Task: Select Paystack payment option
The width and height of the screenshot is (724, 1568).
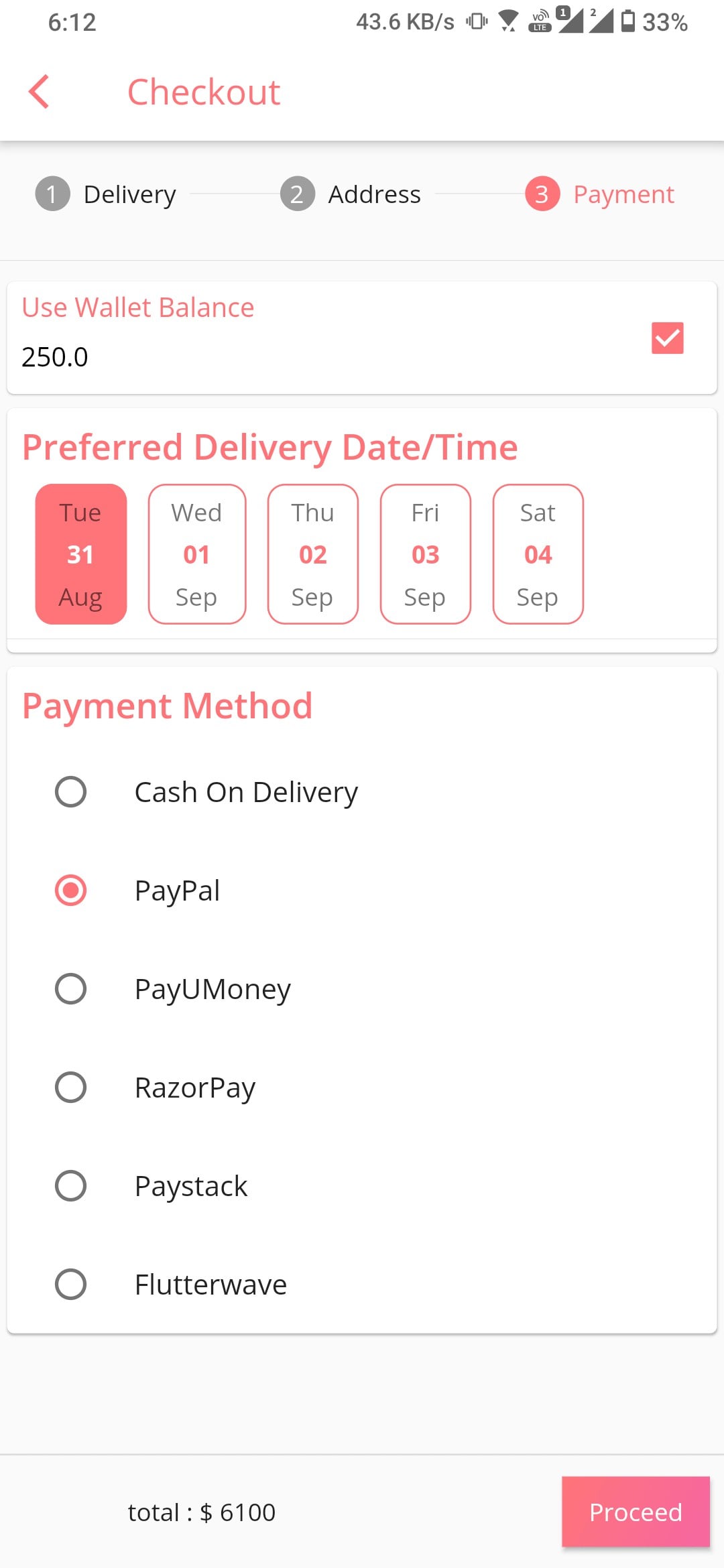Action: (x=70, y=1186)
